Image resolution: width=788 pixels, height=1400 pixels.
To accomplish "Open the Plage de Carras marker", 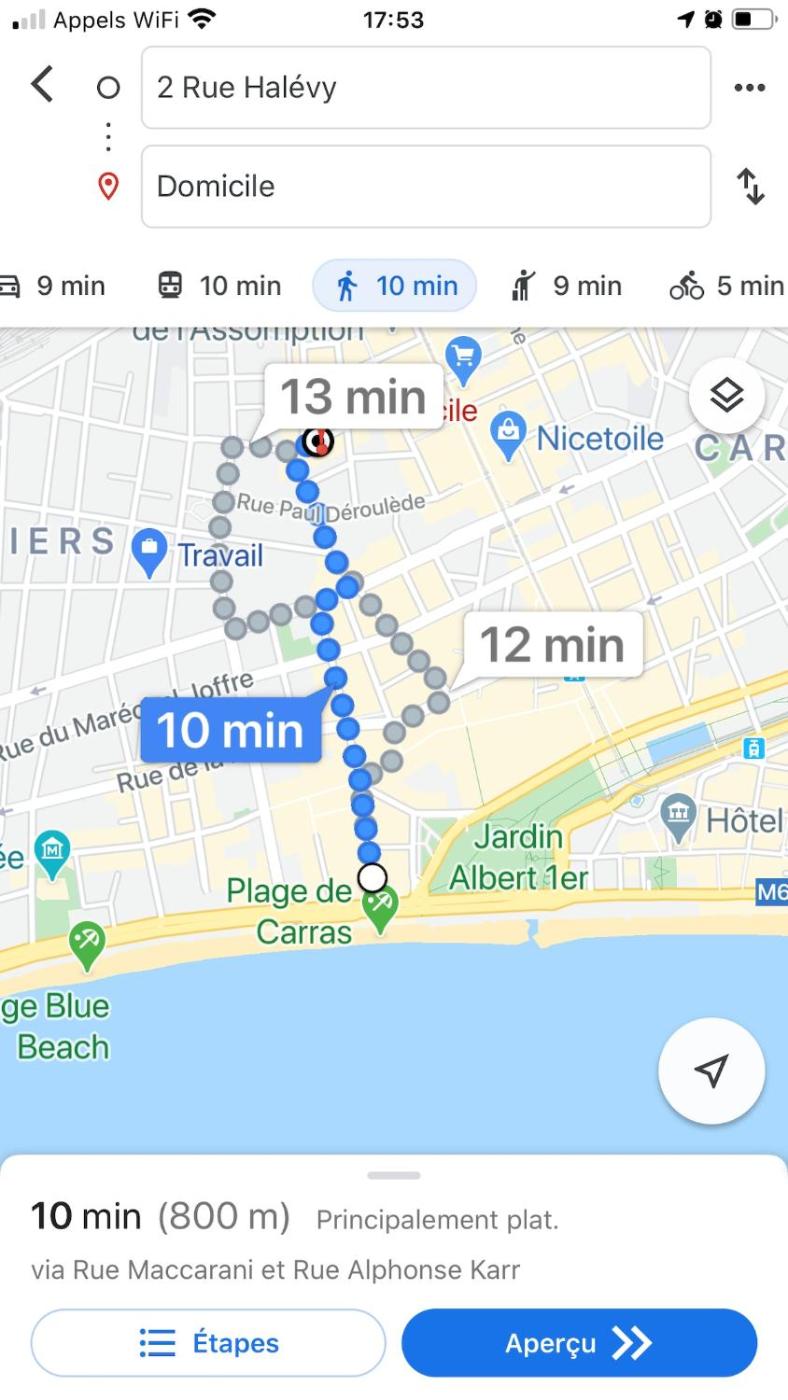I will tap(380, 908).
